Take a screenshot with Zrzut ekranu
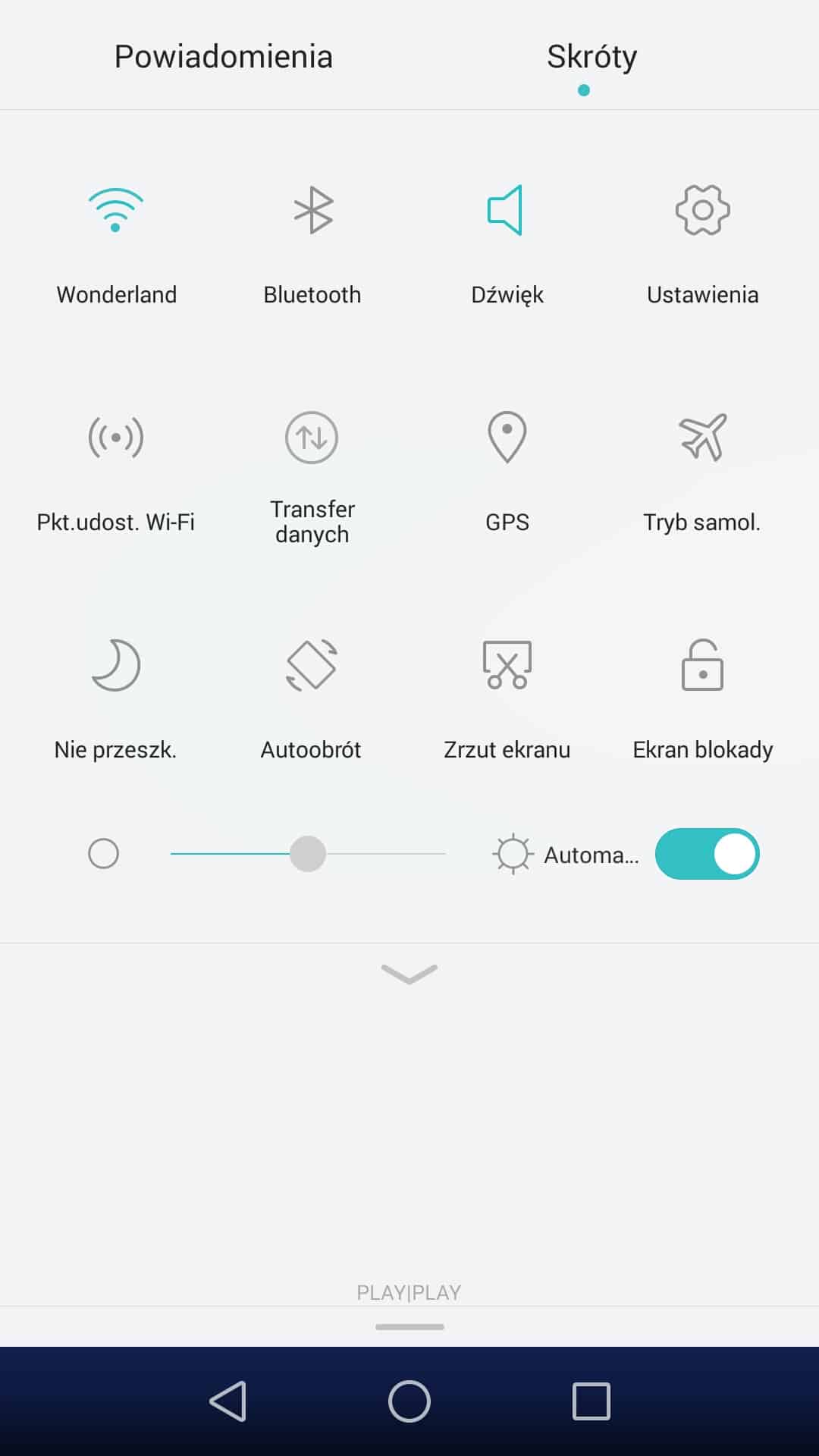The height and width of the screenshot is (1456, 819). tap(507, 666)
